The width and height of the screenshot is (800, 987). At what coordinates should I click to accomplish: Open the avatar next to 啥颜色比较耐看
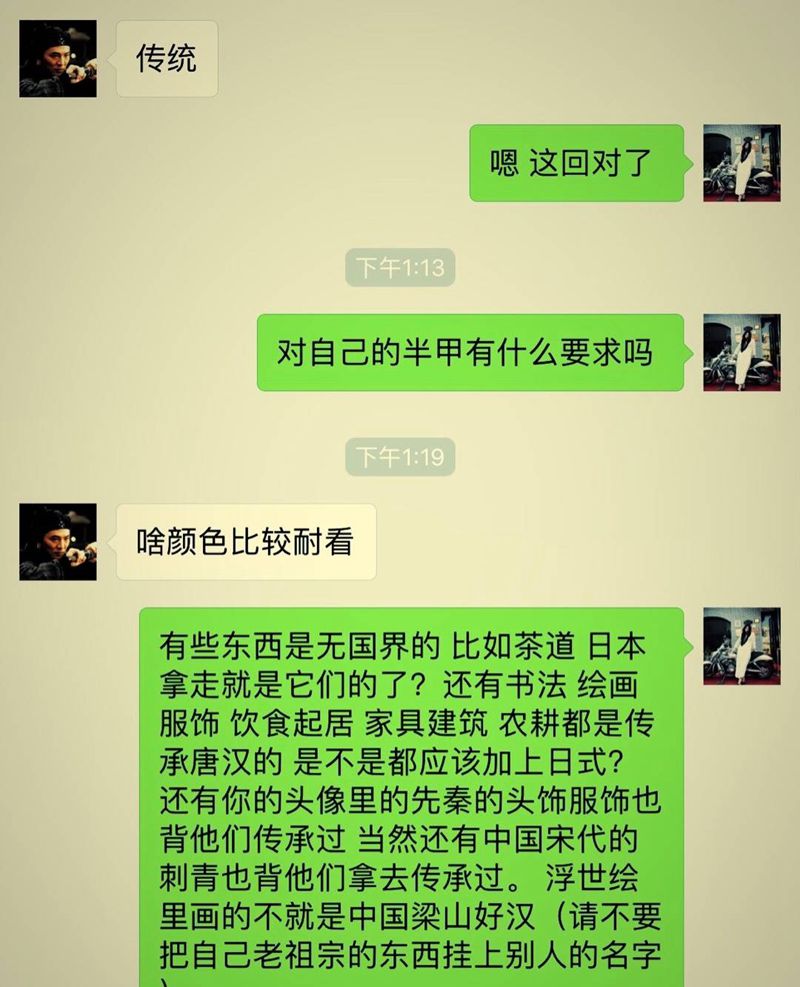point(58,542)
